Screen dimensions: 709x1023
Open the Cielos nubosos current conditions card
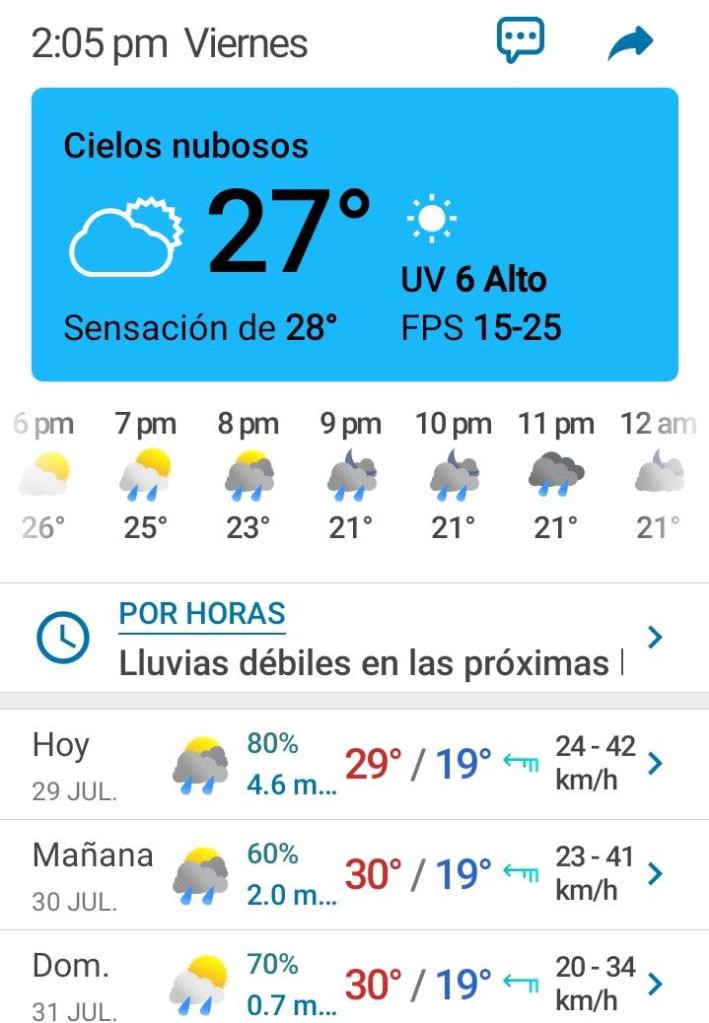(354, 234)
